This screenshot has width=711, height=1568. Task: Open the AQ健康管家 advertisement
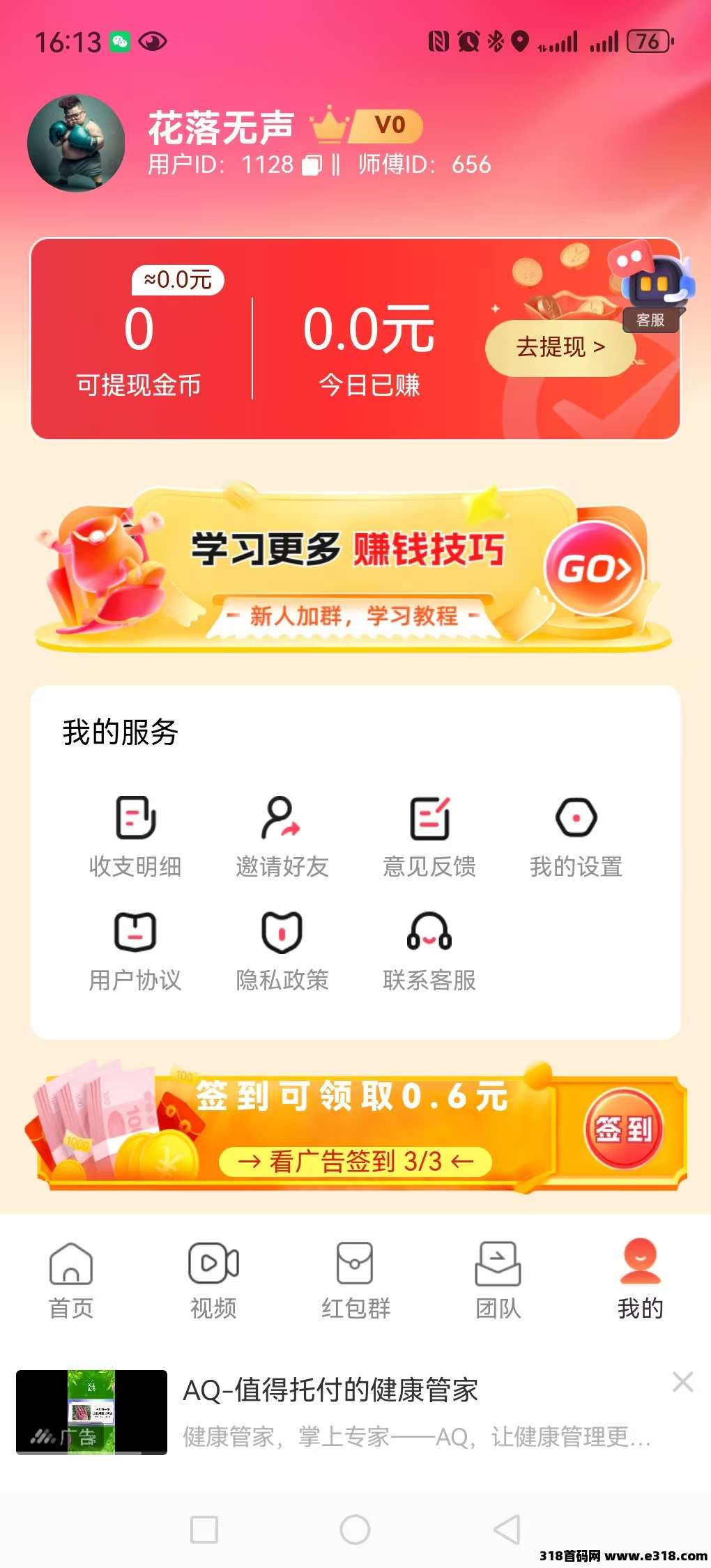[390, 1412]
